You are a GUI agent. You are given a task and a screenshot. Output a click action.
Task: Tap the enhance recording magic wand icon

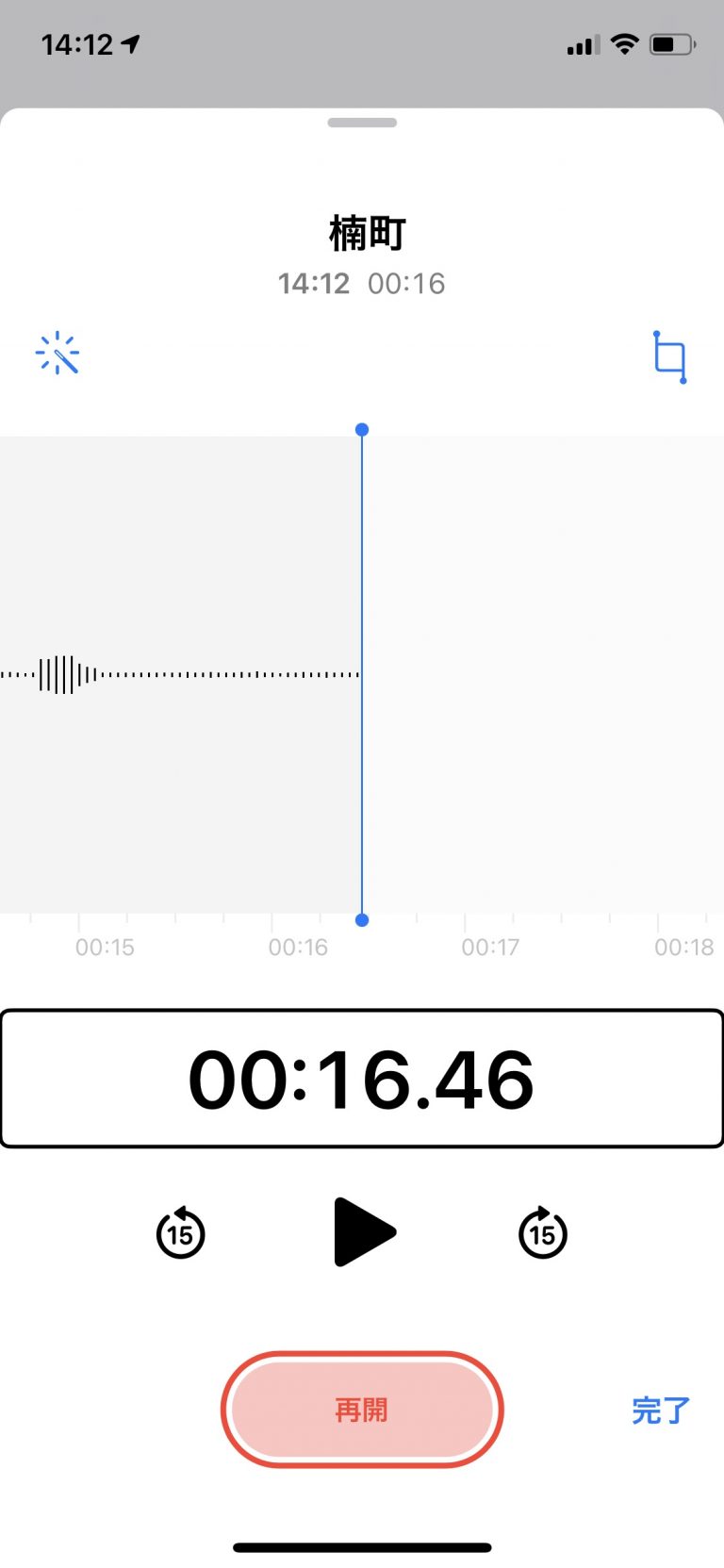point(58,354)
